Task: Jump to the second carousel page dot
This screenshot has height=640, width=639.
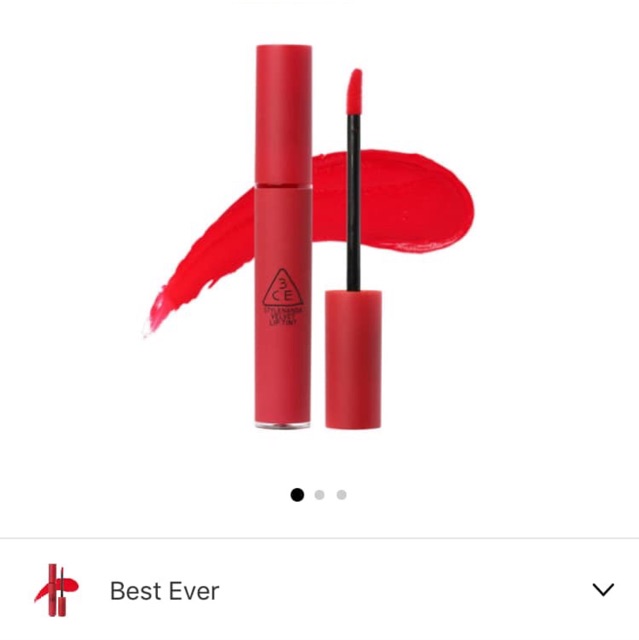Action: pos(320,494)
